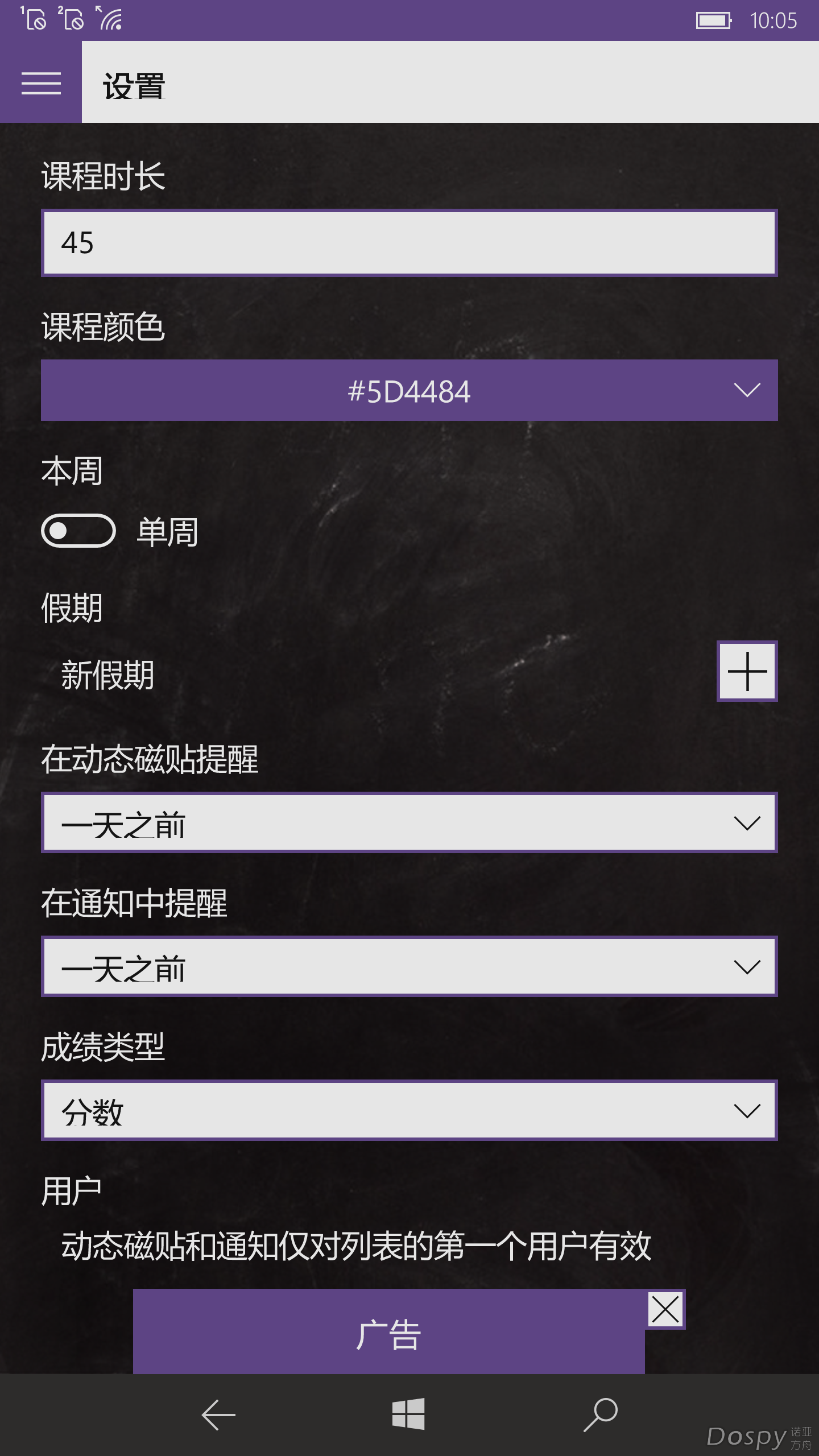
Task: Tap the 课程时长 input field showing 45
Action: point(409,243)
